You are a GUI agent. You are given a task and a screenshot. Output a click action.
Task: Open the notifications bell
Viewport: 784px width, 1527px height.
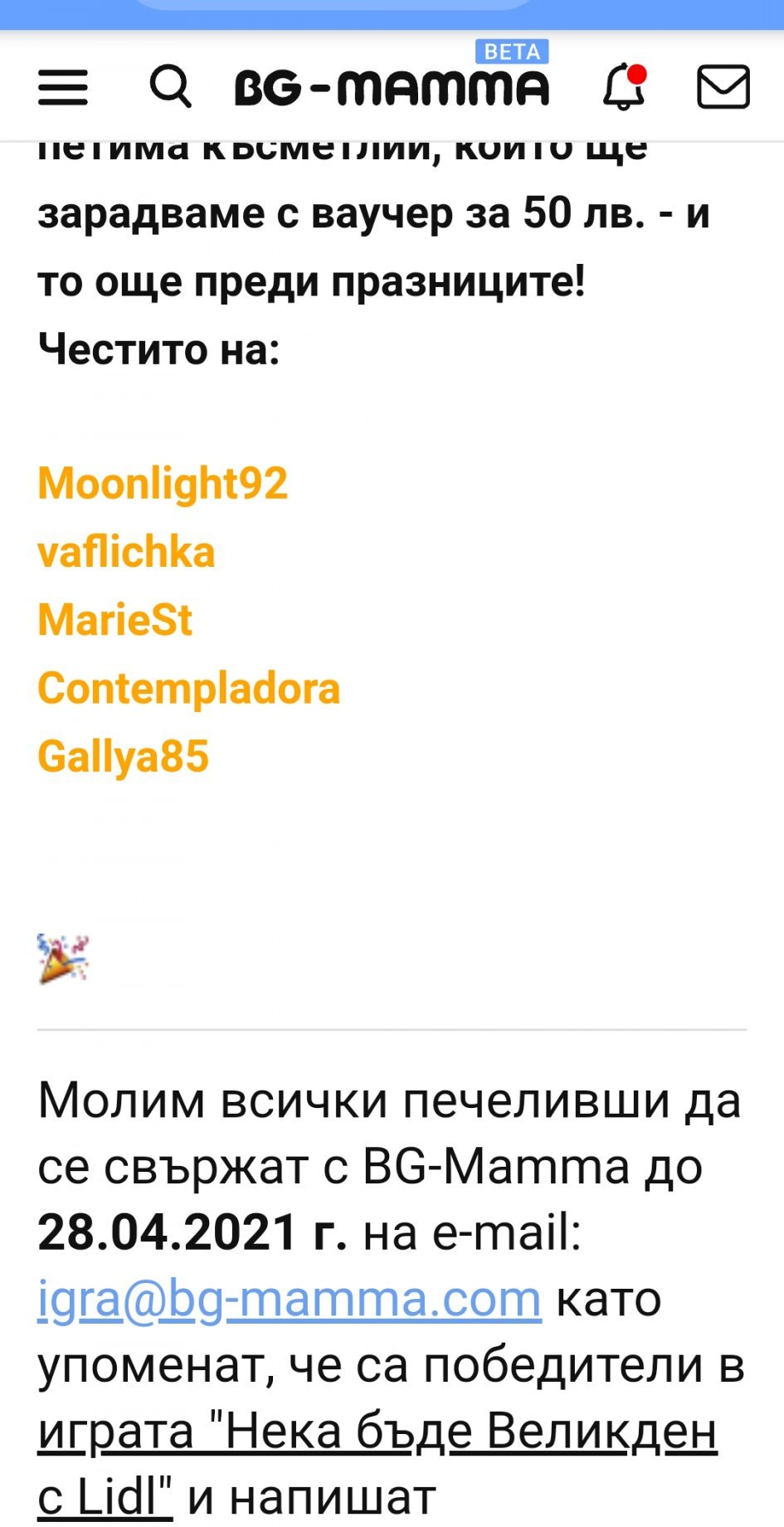[624, 87]
